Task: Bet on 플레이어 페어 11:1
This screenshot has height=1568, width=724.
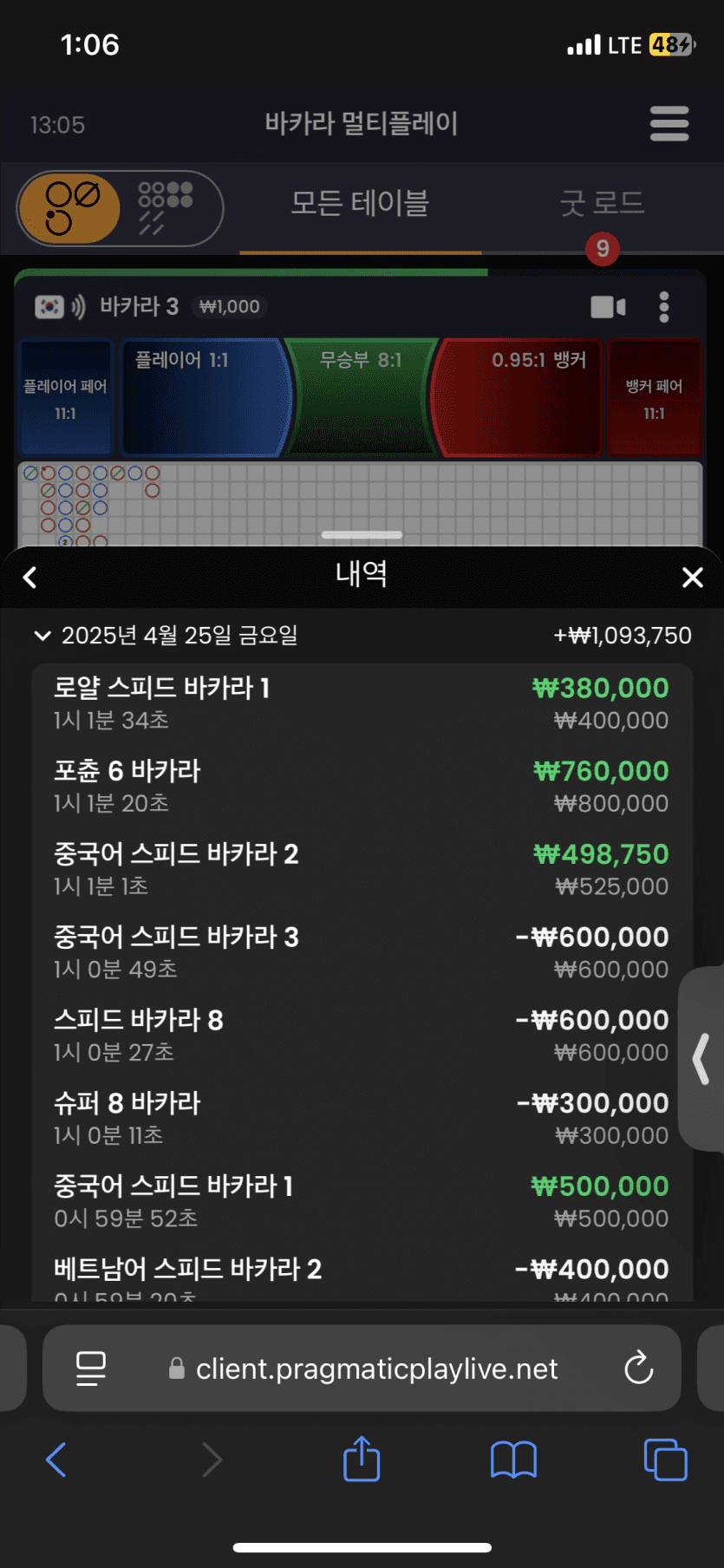Action: (65, 398)
